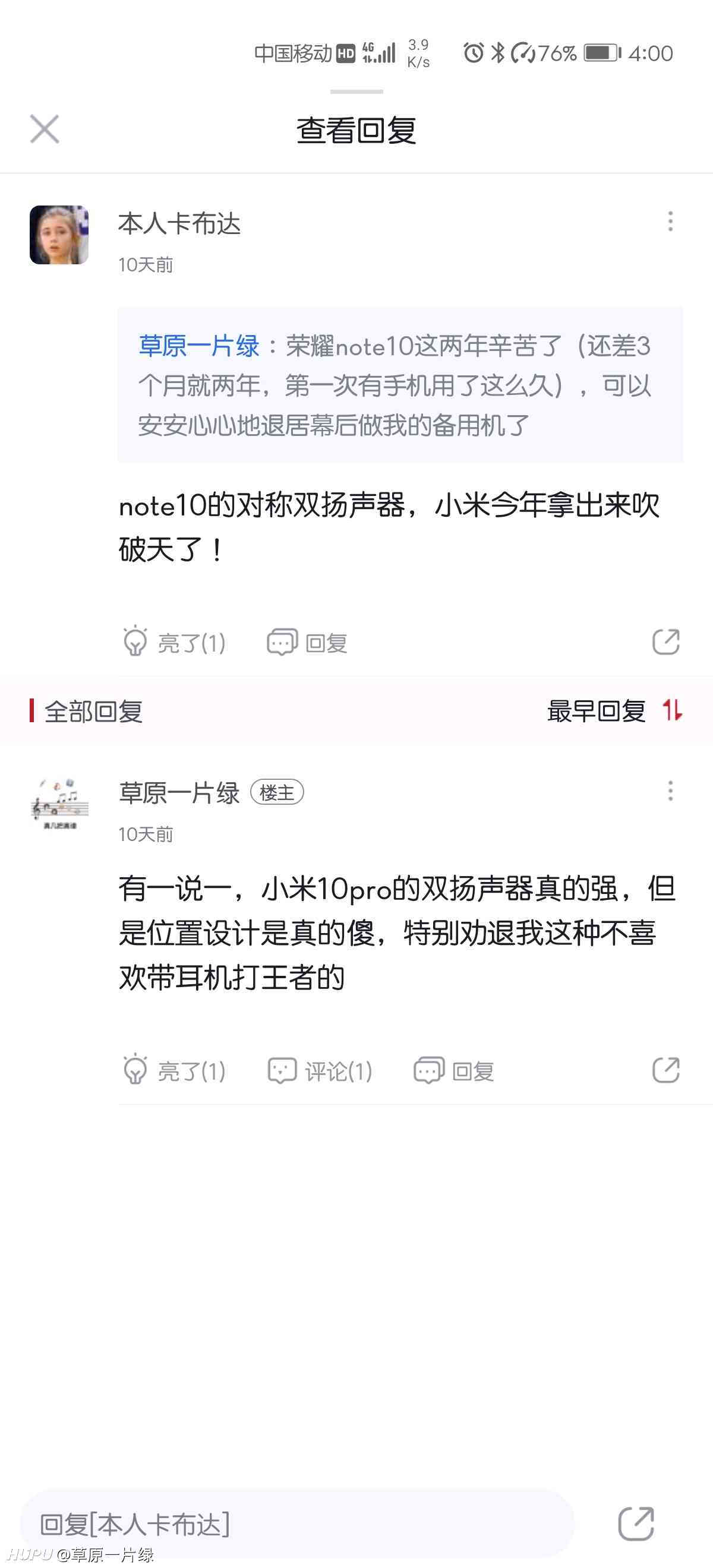Viewport: 713px width, 1568px height.
Task: Tap 亮了 on 草原一片绿's reply
Action: (173, 1070)
